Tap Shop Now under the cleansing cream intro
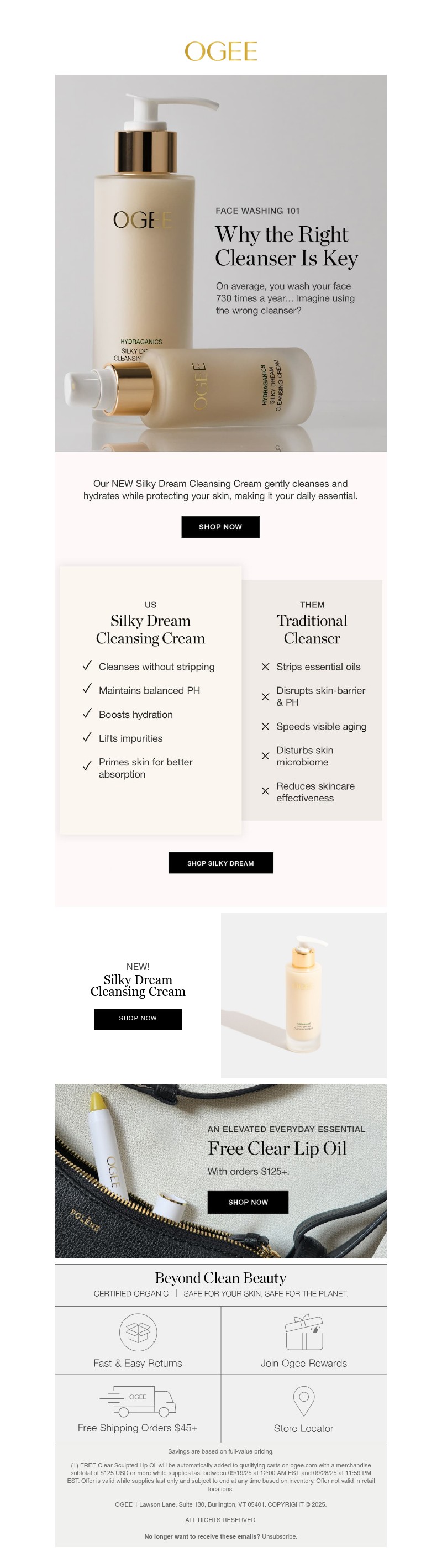 (x=220, y=527)
